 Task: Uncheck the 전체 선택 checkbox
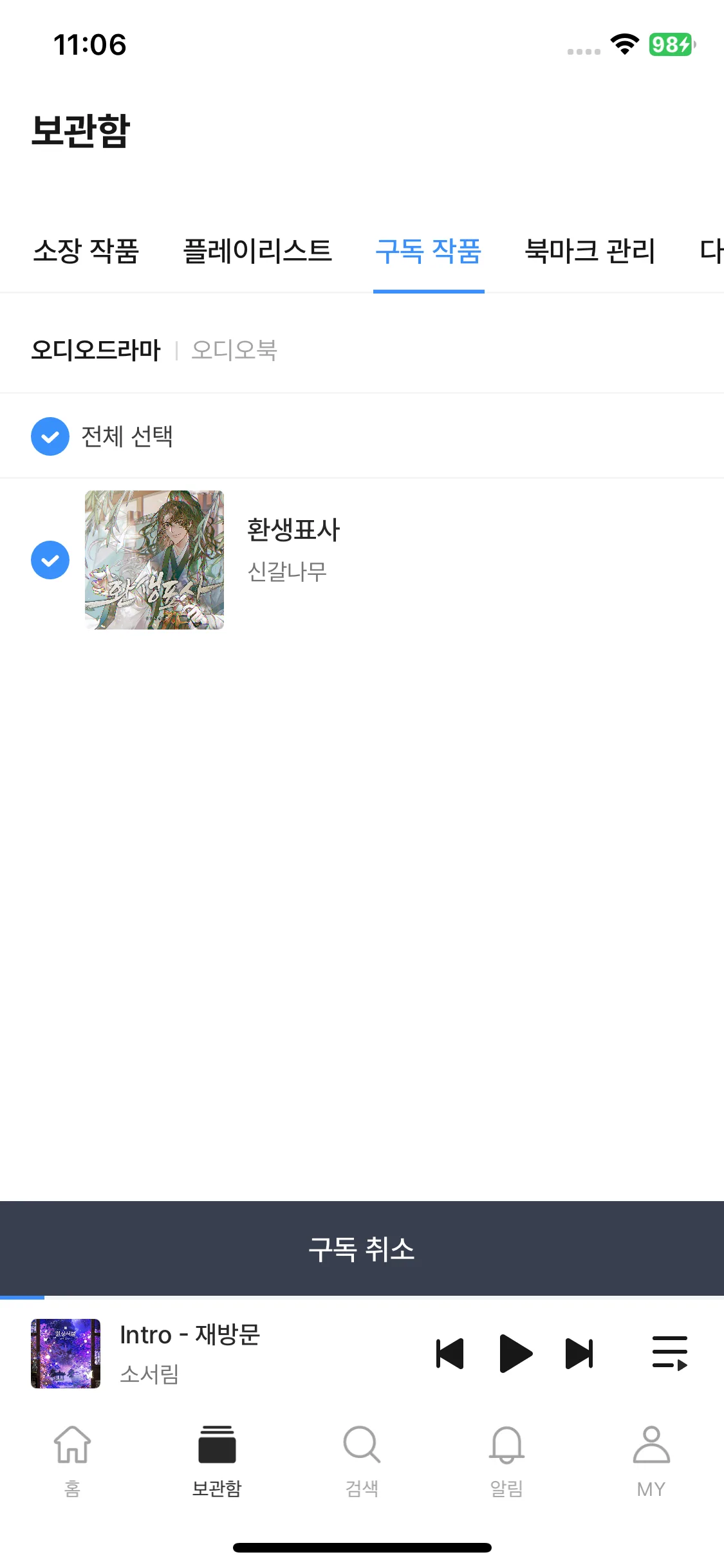click(50, 436)
